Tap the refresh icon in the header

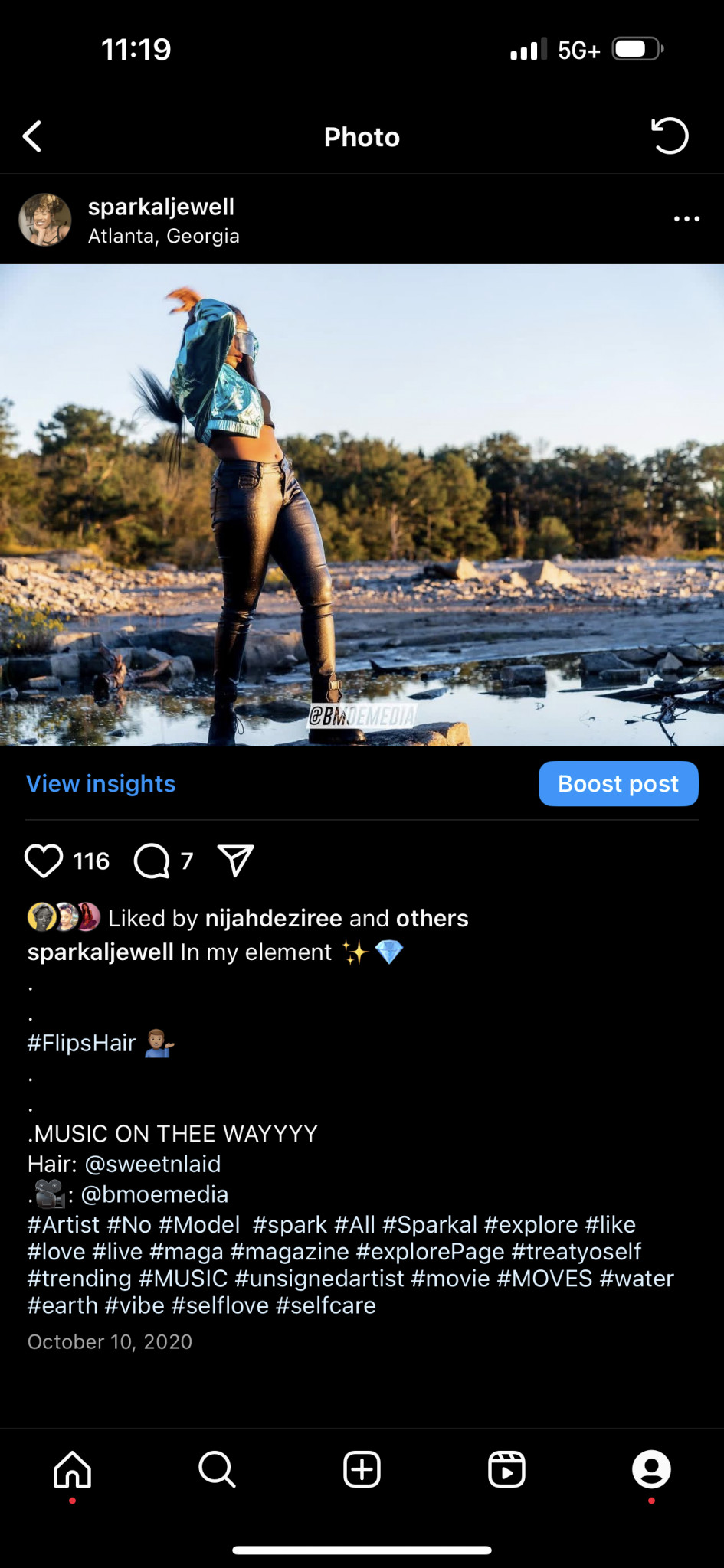point(670,136)
